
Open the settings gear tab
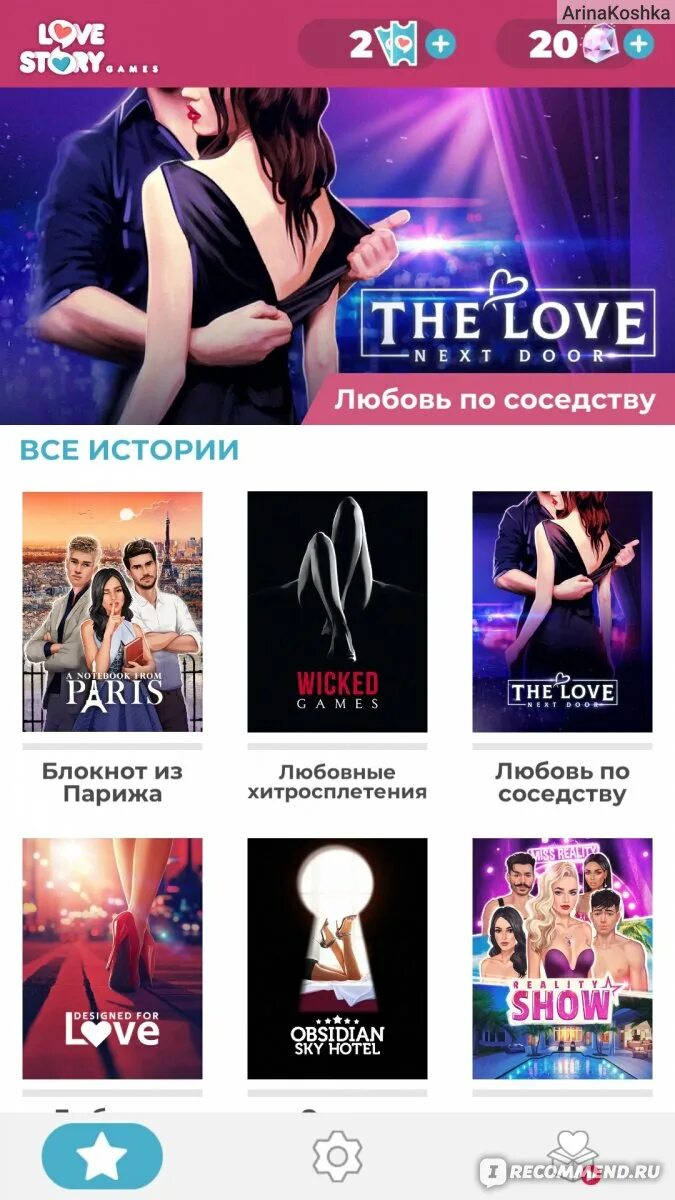pos(337,1156)
